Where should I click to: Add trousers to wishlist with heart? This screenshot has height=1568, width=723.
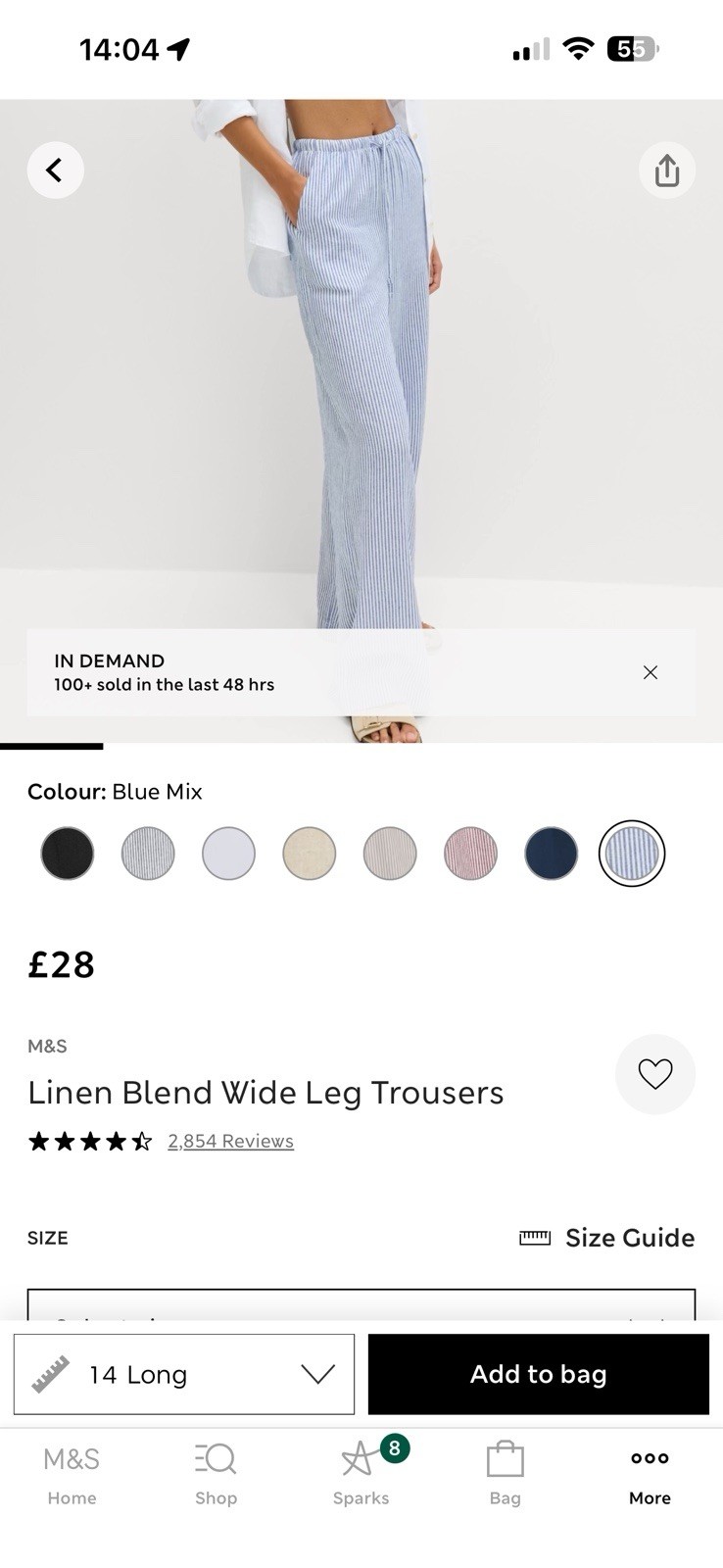[655, 1074]
